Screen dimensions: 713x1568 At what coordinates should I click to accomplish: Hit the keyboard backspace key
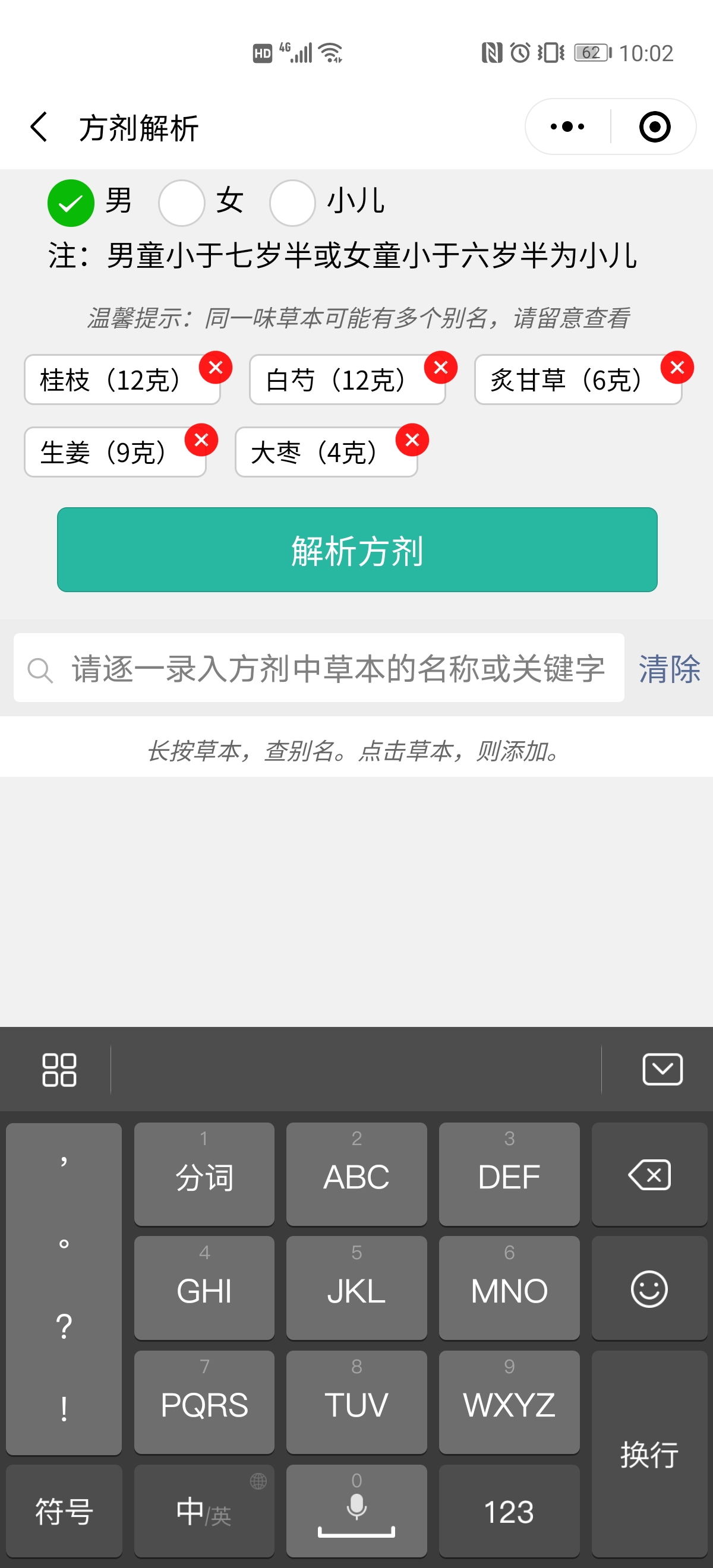[x=649, y=1175]
